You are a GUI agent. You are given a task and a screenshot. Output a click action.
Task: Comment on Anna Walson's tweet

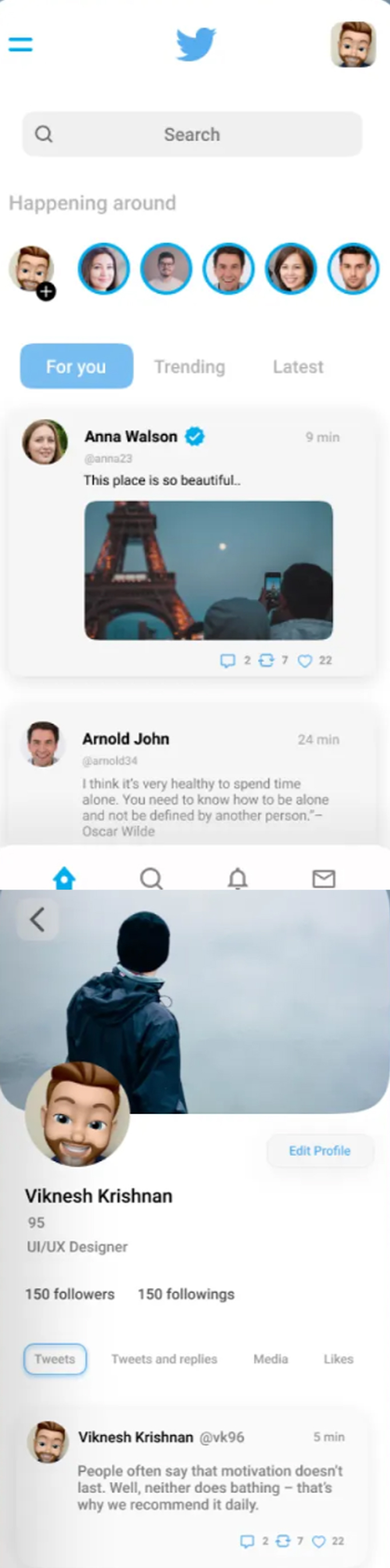227,661
